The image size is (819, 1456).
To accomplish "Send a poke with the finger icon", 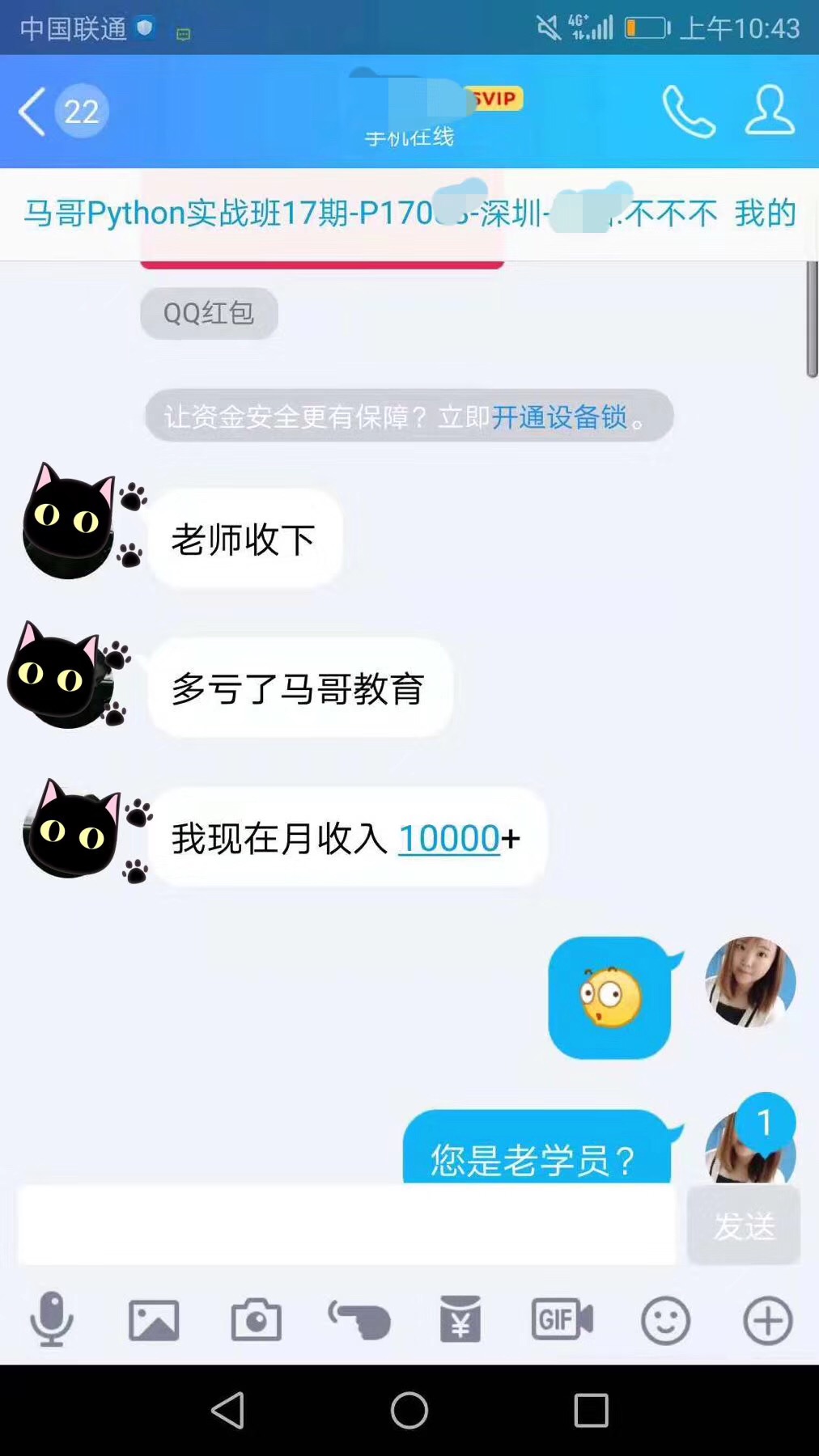I will tap(359, 1320).
